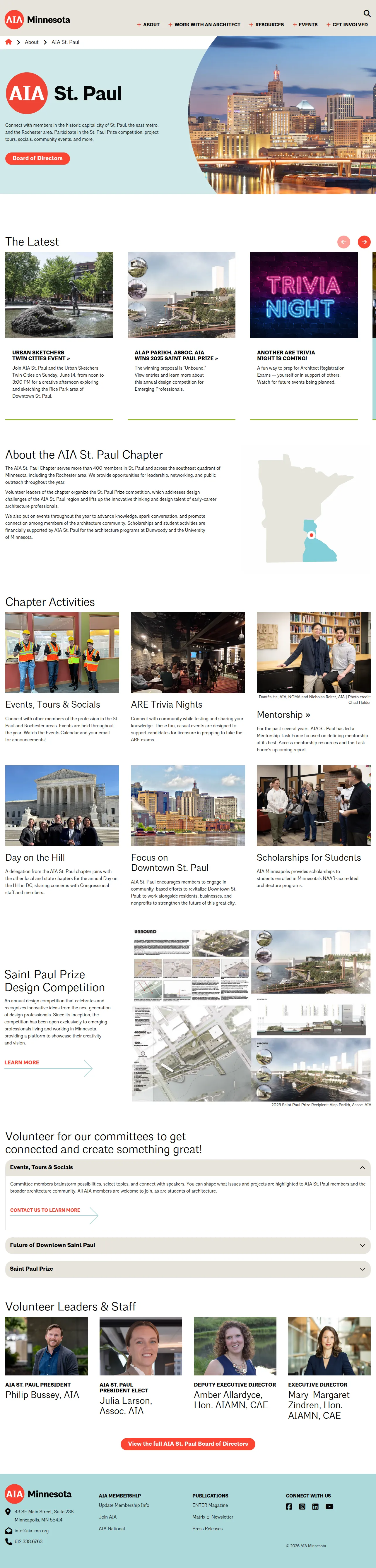Tap the home breadcrumb icon

click(8, 42)
